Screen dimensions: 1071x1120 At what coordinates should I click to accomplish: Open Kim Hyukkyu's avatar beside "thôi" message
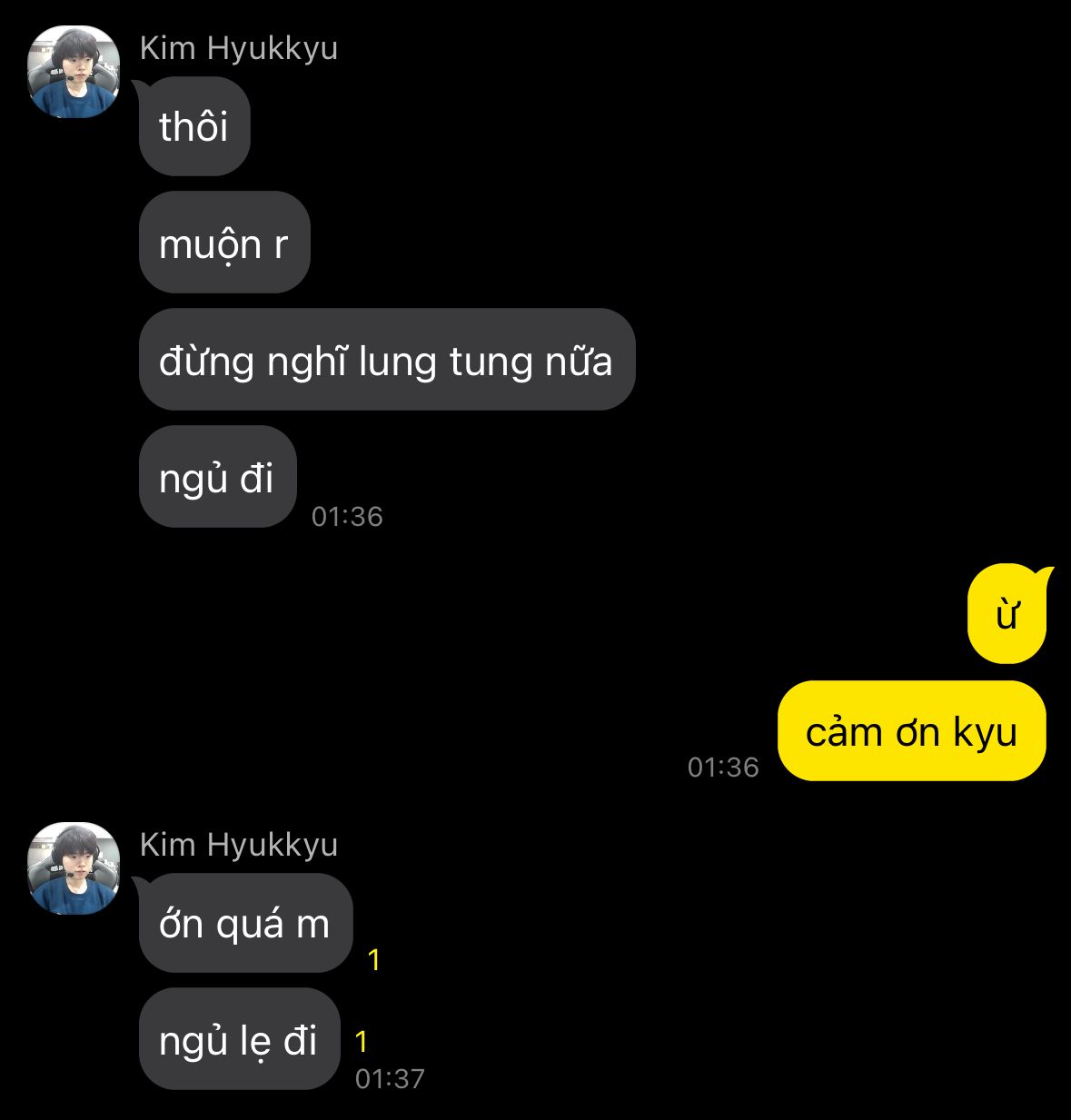point(74,73)
